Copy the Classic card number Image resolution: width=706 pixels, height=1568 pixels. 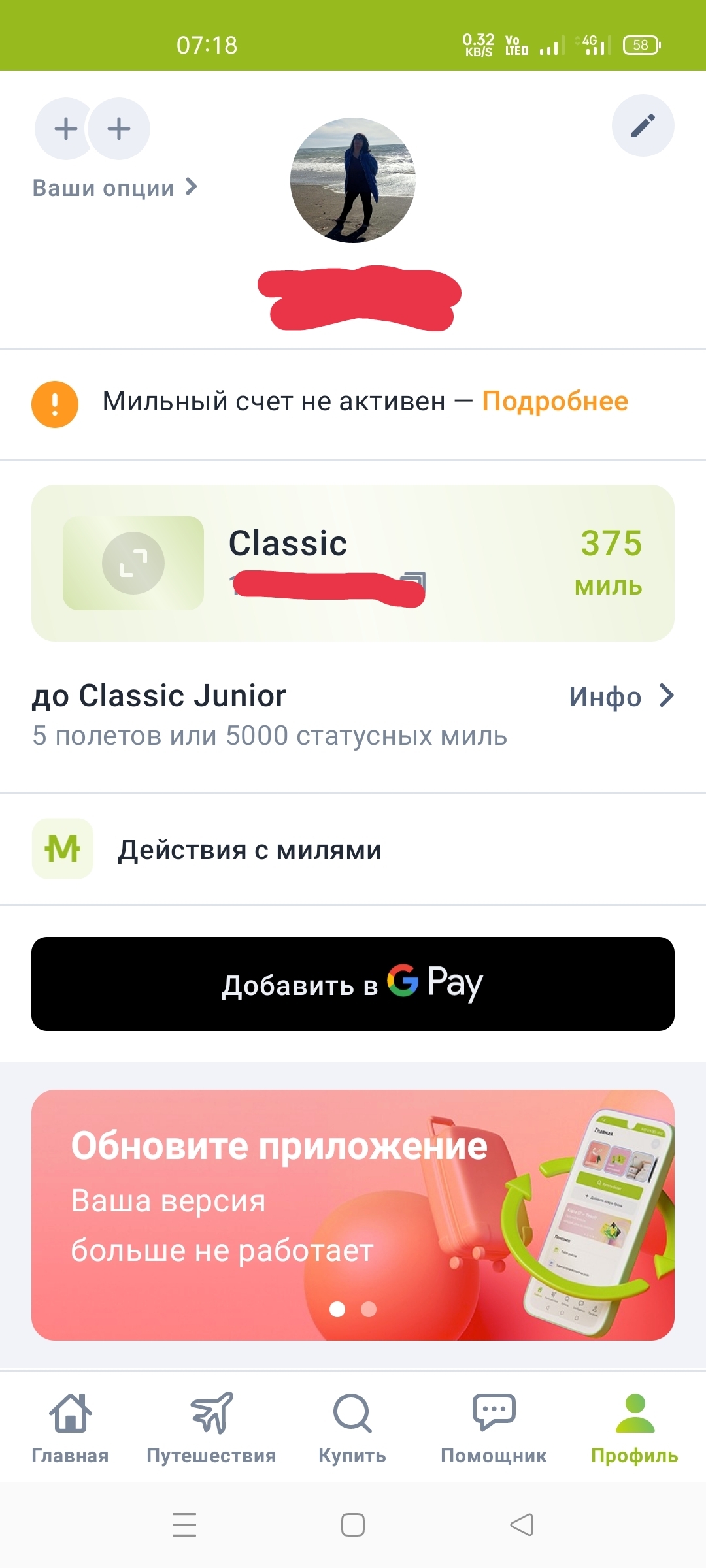point(414,579)
